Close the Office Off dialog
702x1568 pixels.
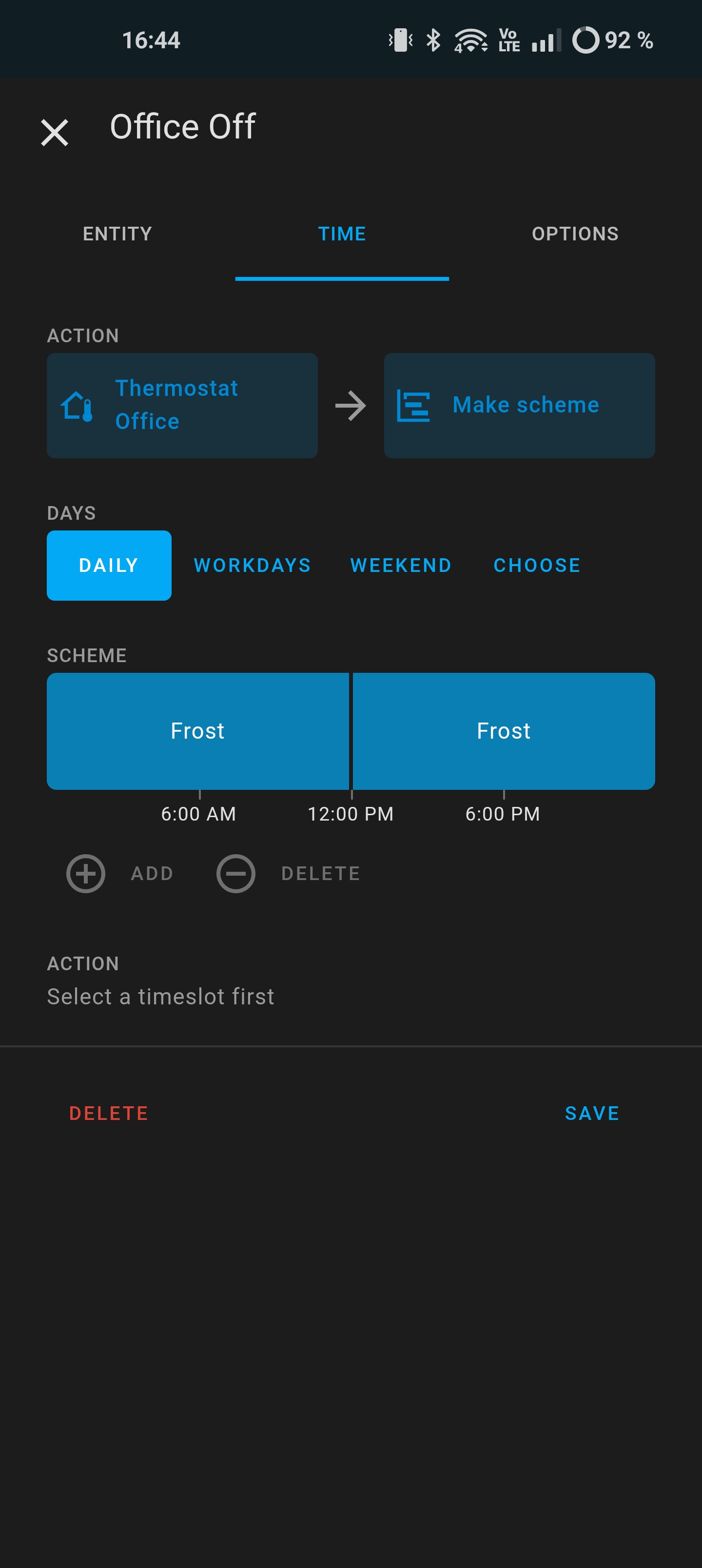(55, 132)
